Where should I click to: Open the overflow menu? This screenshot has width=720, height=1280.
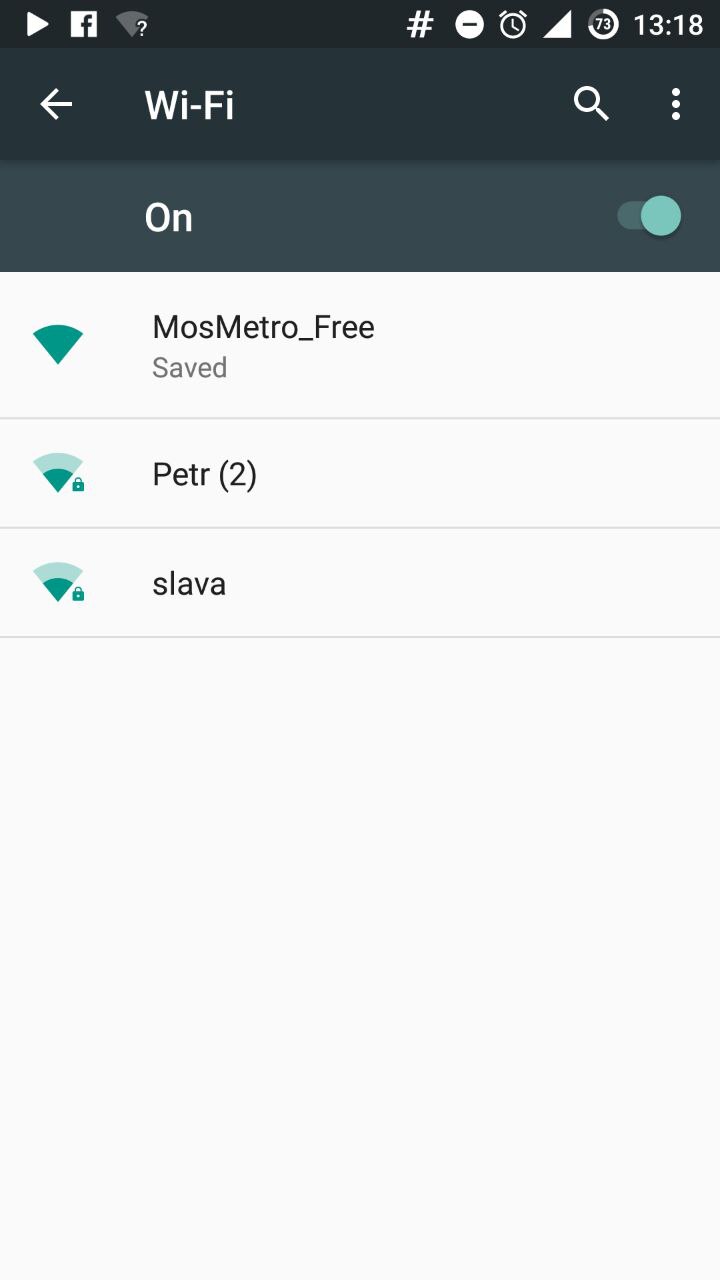pyautogui.click(x=676, y=104)
